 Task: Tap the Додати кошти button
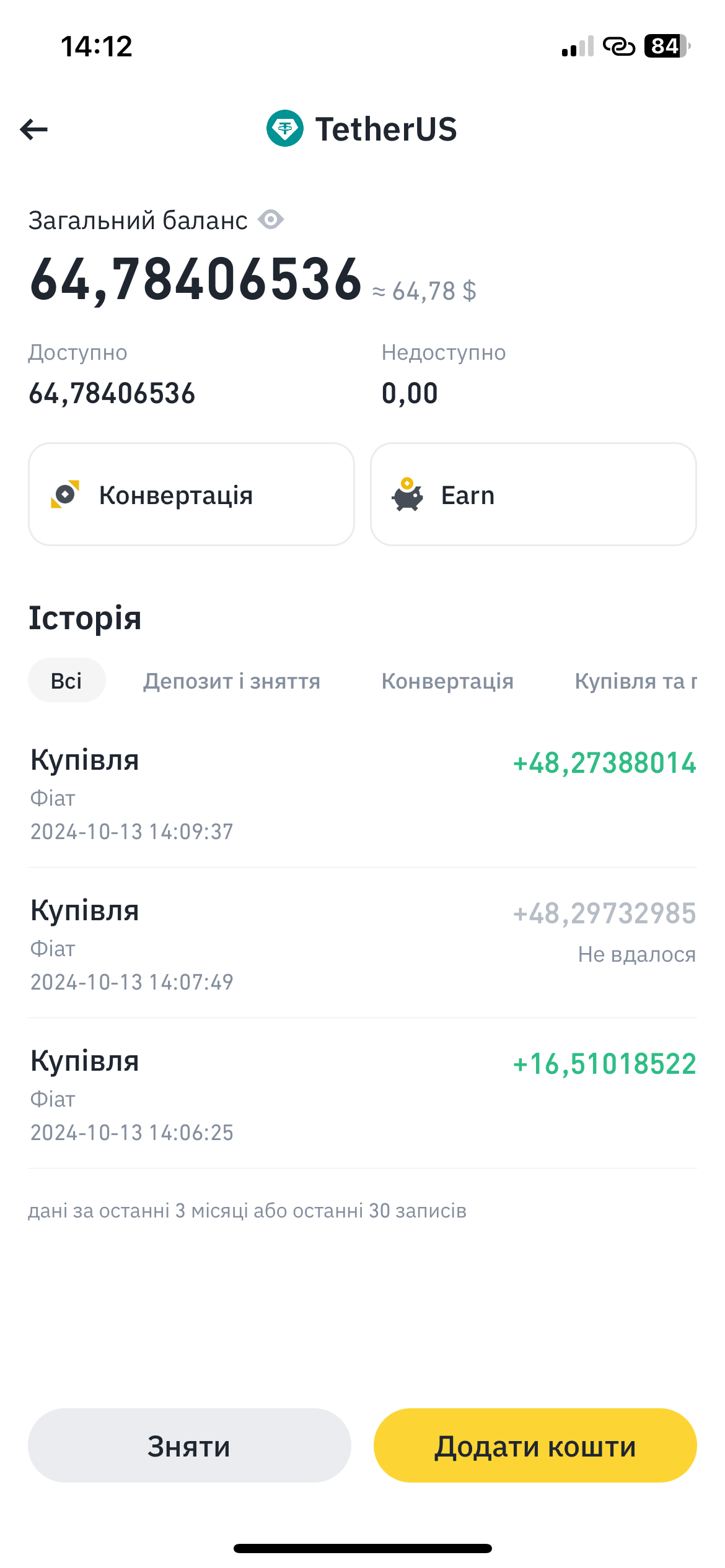(x=535, y=1445)
